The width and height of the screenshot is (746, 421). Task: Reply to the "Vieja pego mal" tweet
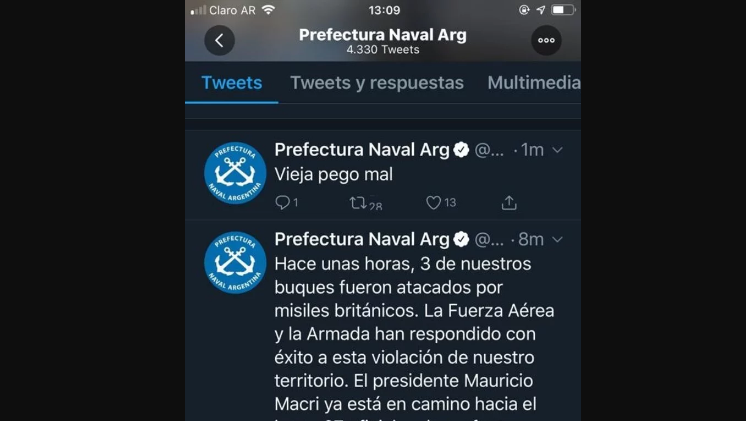tap(283, 203)
